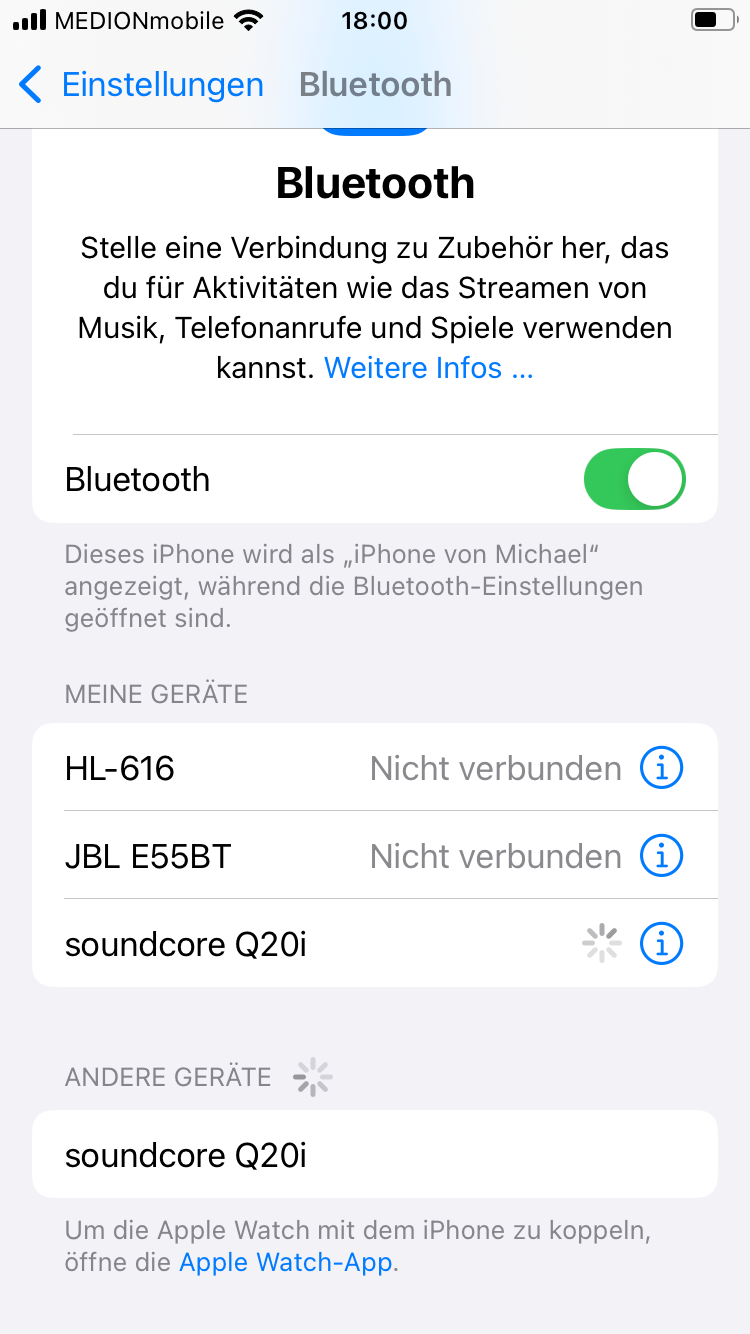Screen dimensions: 750x1334
Task: Tap the spinner next to soundcore Q20i
Action: pyautogui.click(x=601, y=942)
